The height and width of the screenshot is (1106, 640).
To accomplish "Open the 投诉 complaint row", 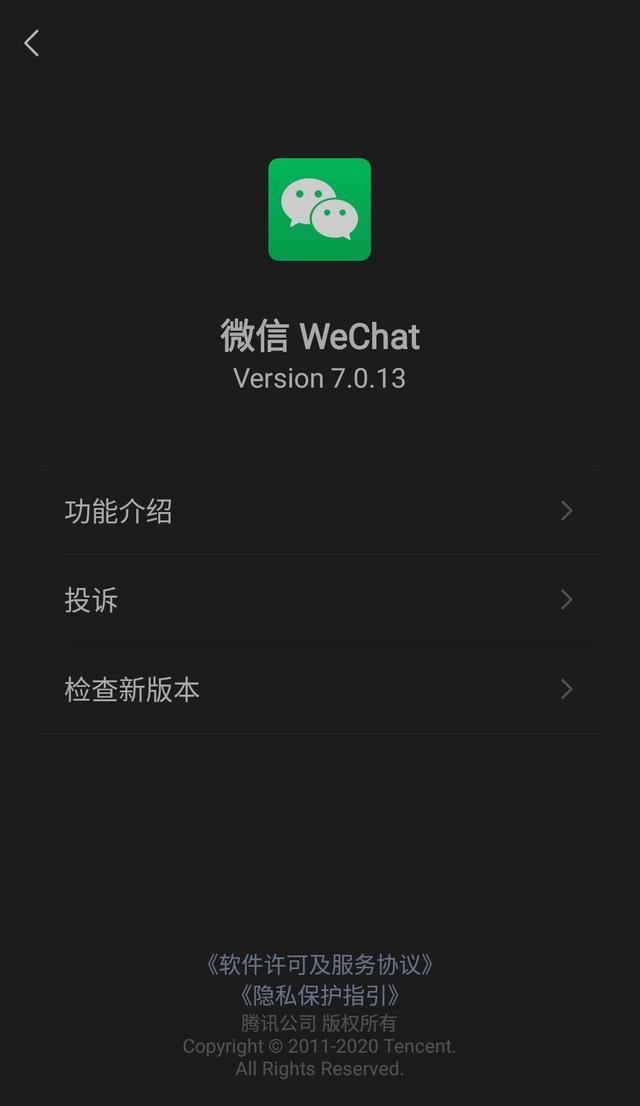I will [x=320, y=600].
